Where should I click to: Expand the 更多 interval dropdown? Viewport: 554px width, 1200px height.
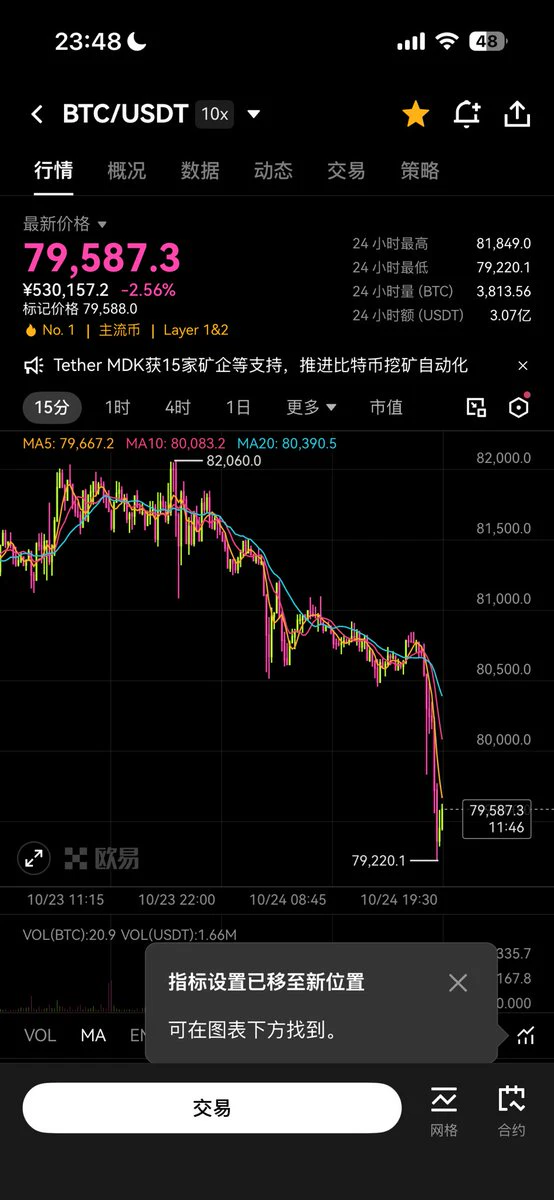click(311, 407)
